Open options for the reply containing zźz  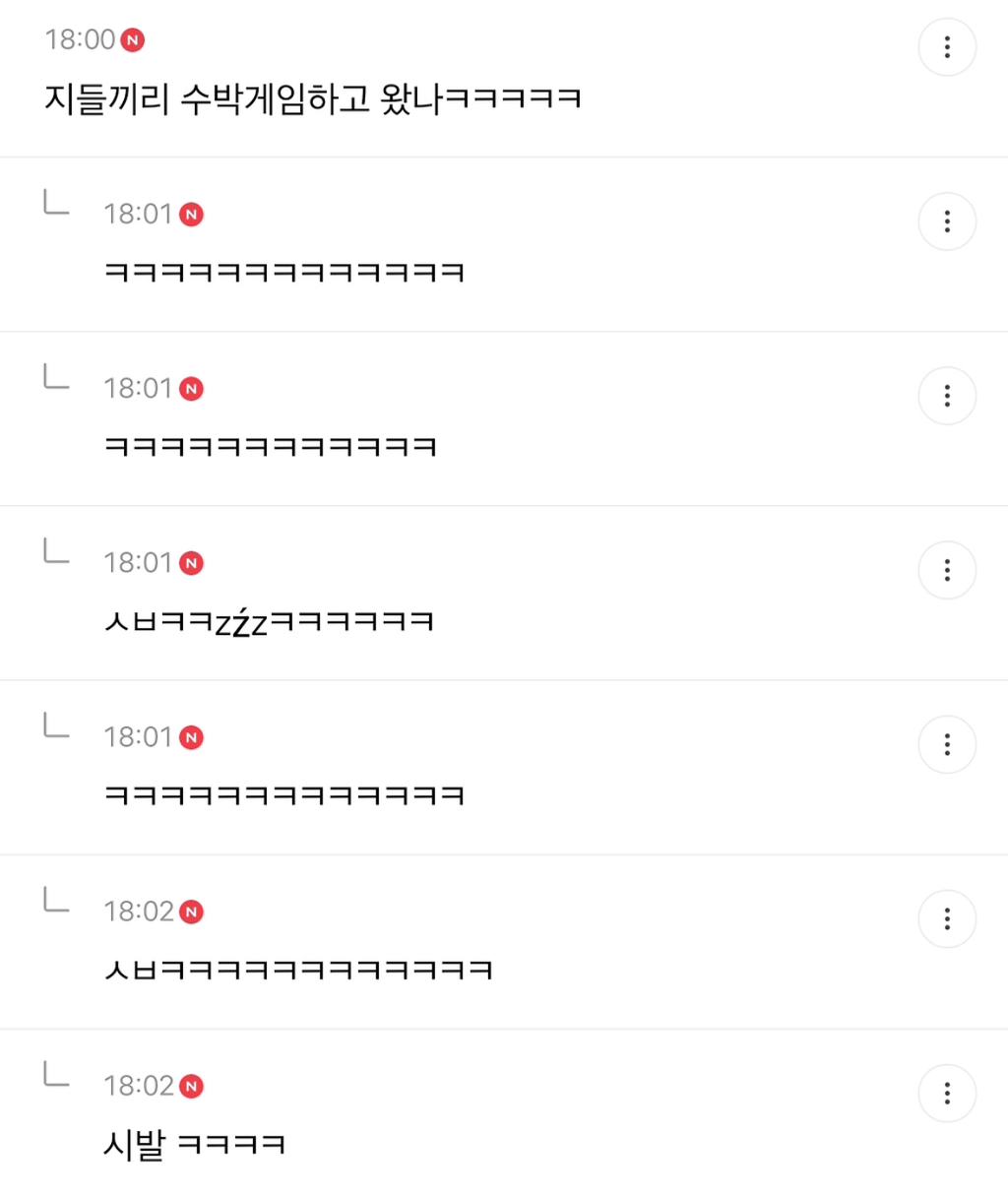pos(946,570)
